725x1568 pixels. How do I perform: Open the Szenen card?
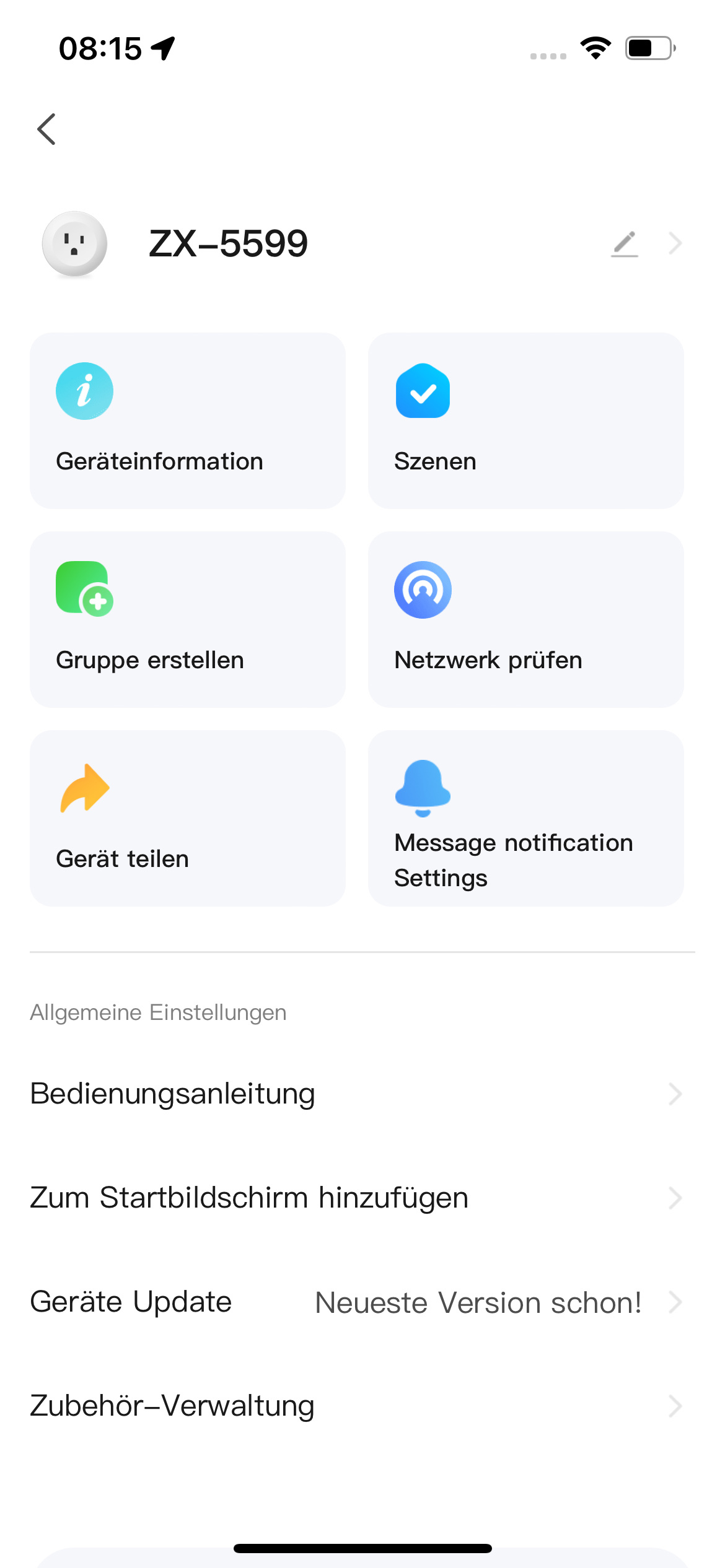coord(525,421)
